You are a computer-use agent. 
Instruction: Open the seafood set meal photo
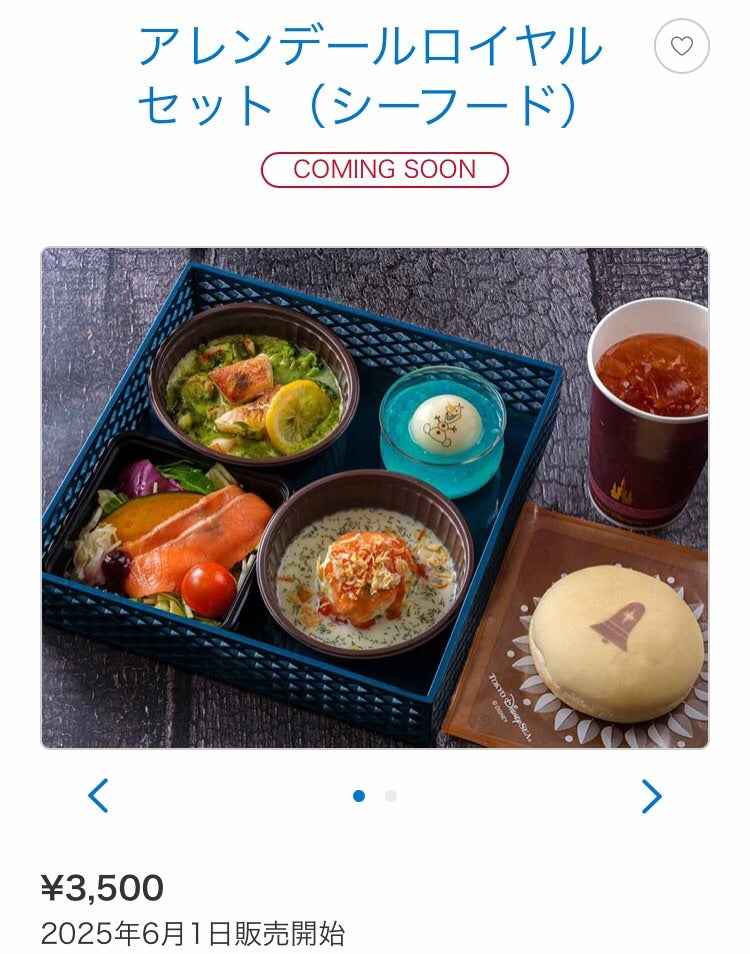click(375, 498)
